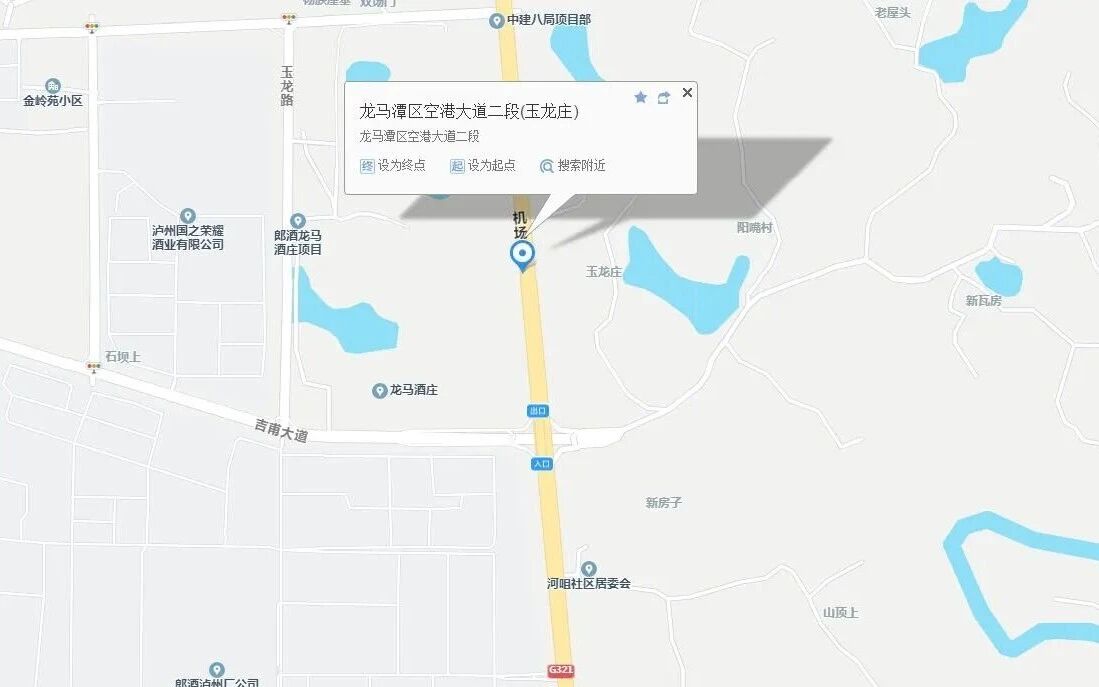The height and width of the screenshot is (687, 1099).
Task: Close the 玉龙庄 location info popup
Action: (x=687, y=93)
